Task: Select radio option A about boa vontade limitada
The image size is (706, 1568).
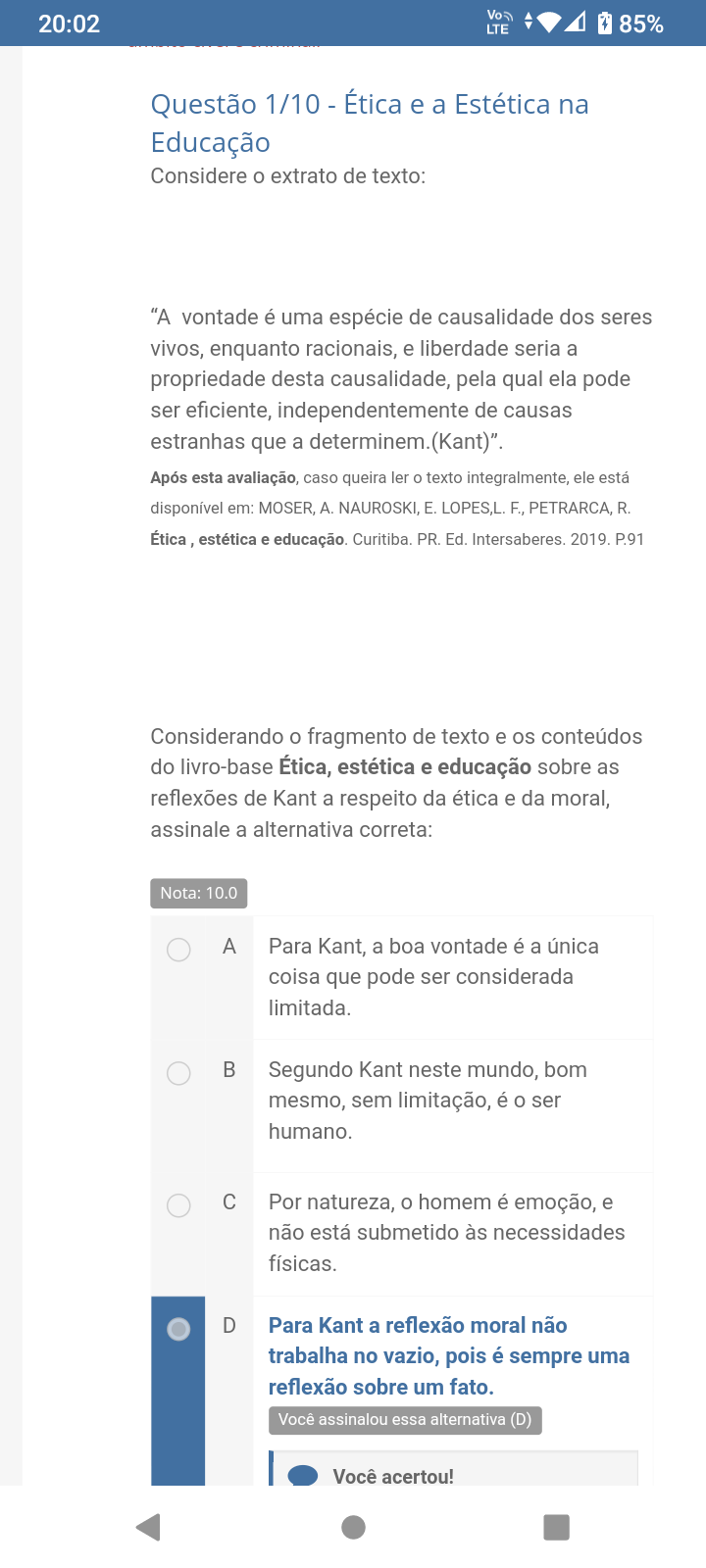Action: pos(178,950)
